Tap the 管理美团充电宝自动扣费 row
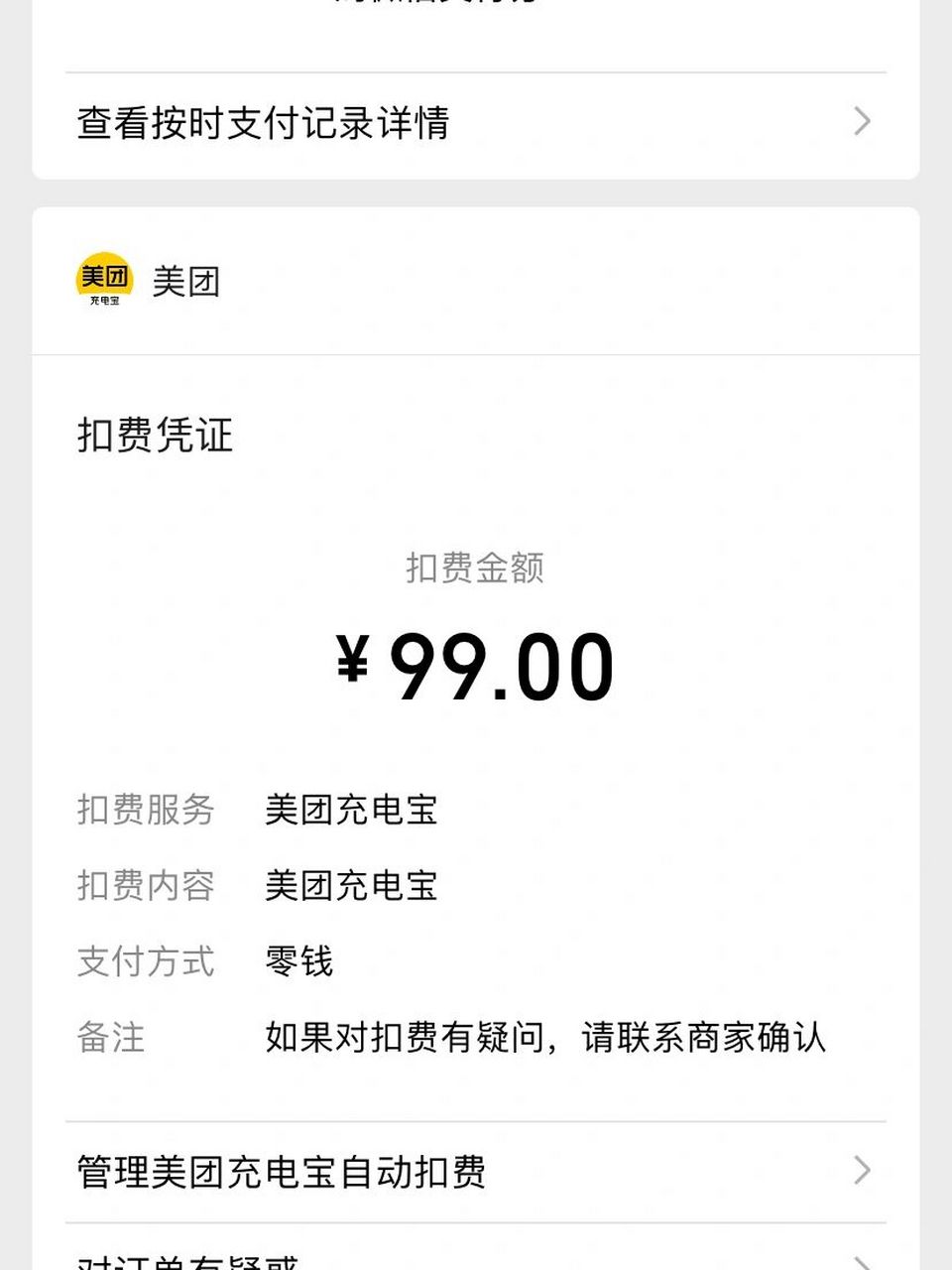 (476, 1172)
